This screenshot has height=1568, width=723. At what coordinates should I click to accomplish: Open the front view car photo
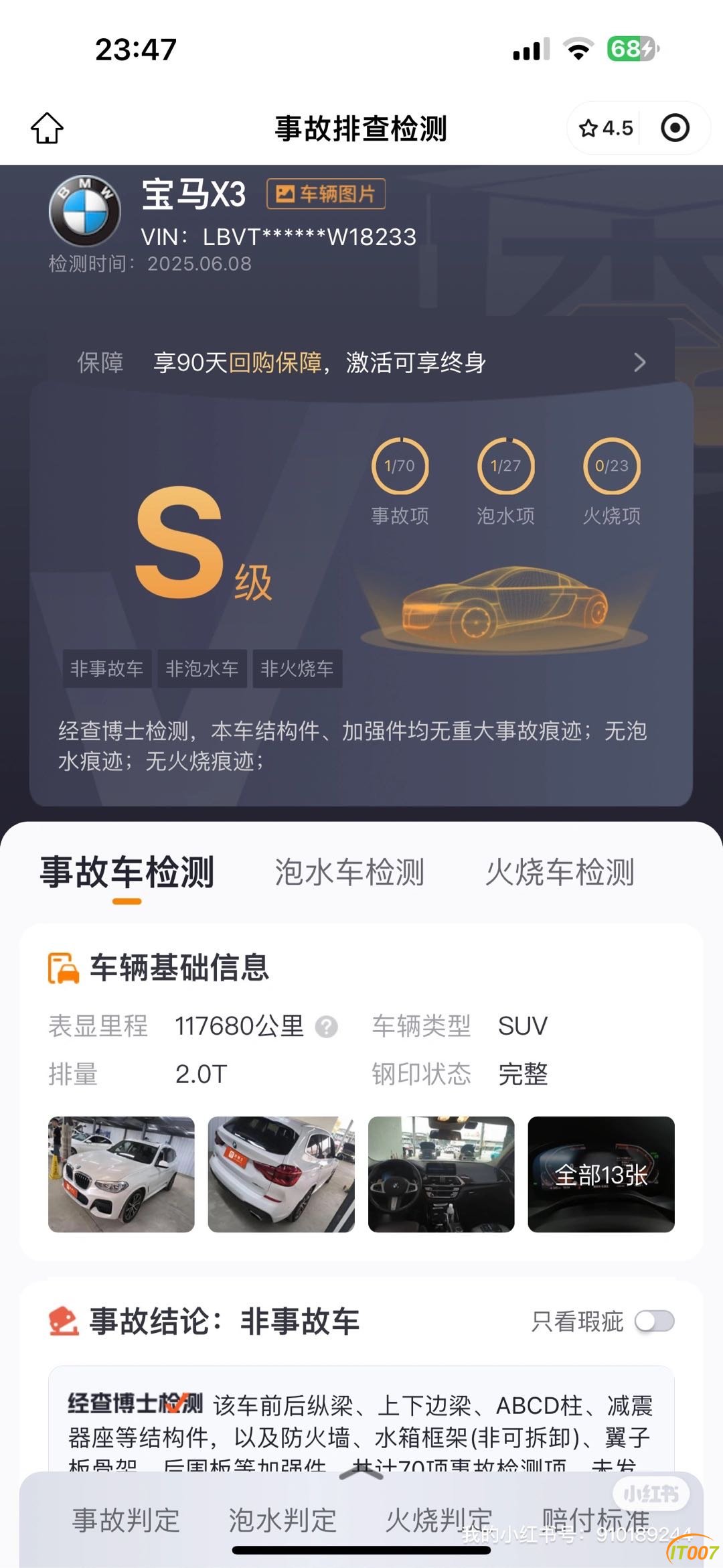click(x=121, y=1174)
